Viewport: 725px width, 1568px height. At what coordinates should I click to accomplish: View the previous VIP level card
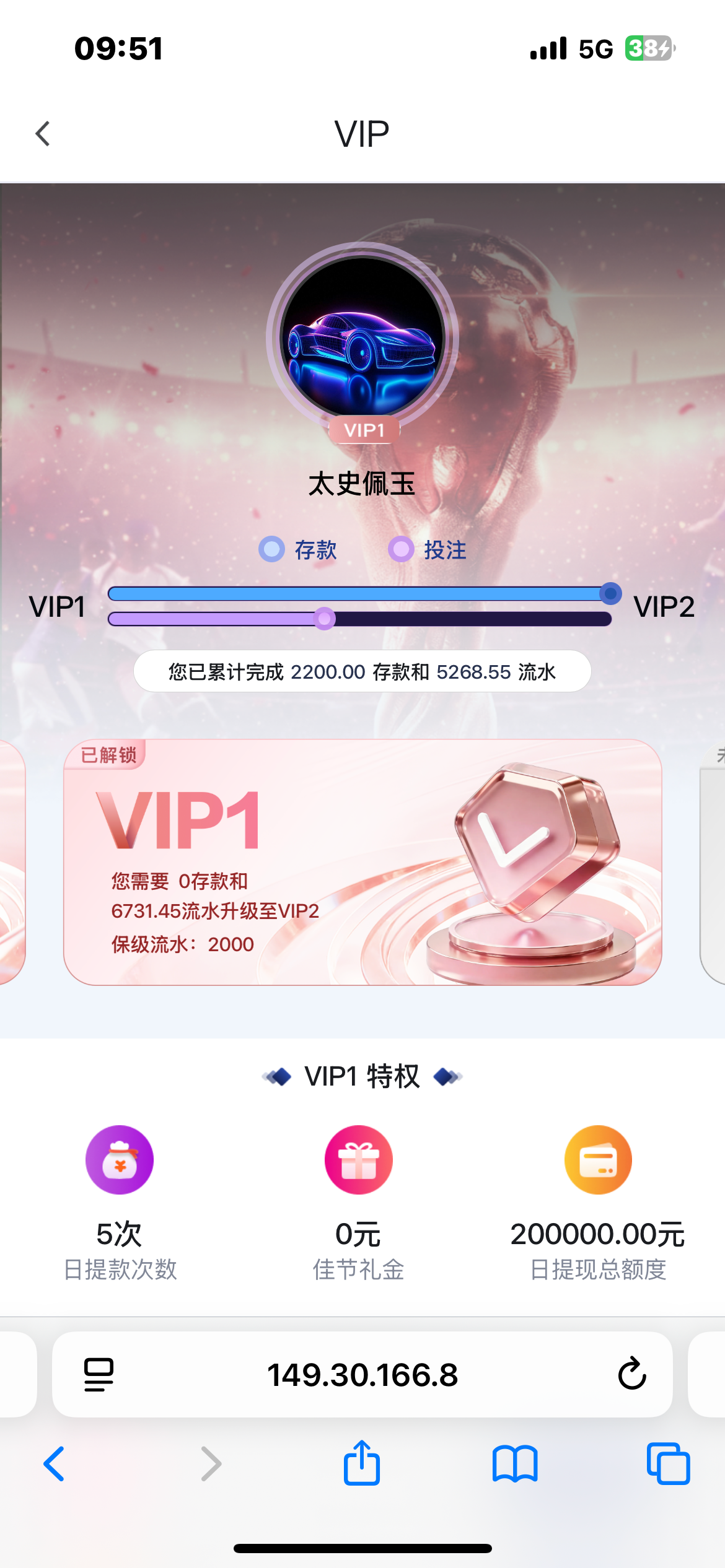[x=11, y=861]
